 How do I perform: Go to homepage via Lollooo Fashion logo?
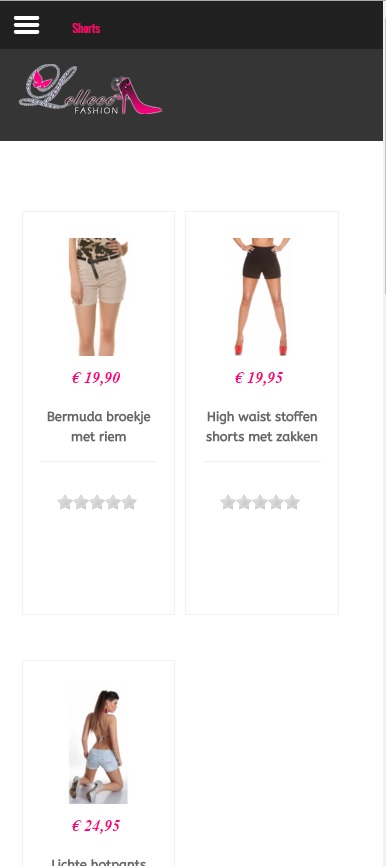[91, 89]
